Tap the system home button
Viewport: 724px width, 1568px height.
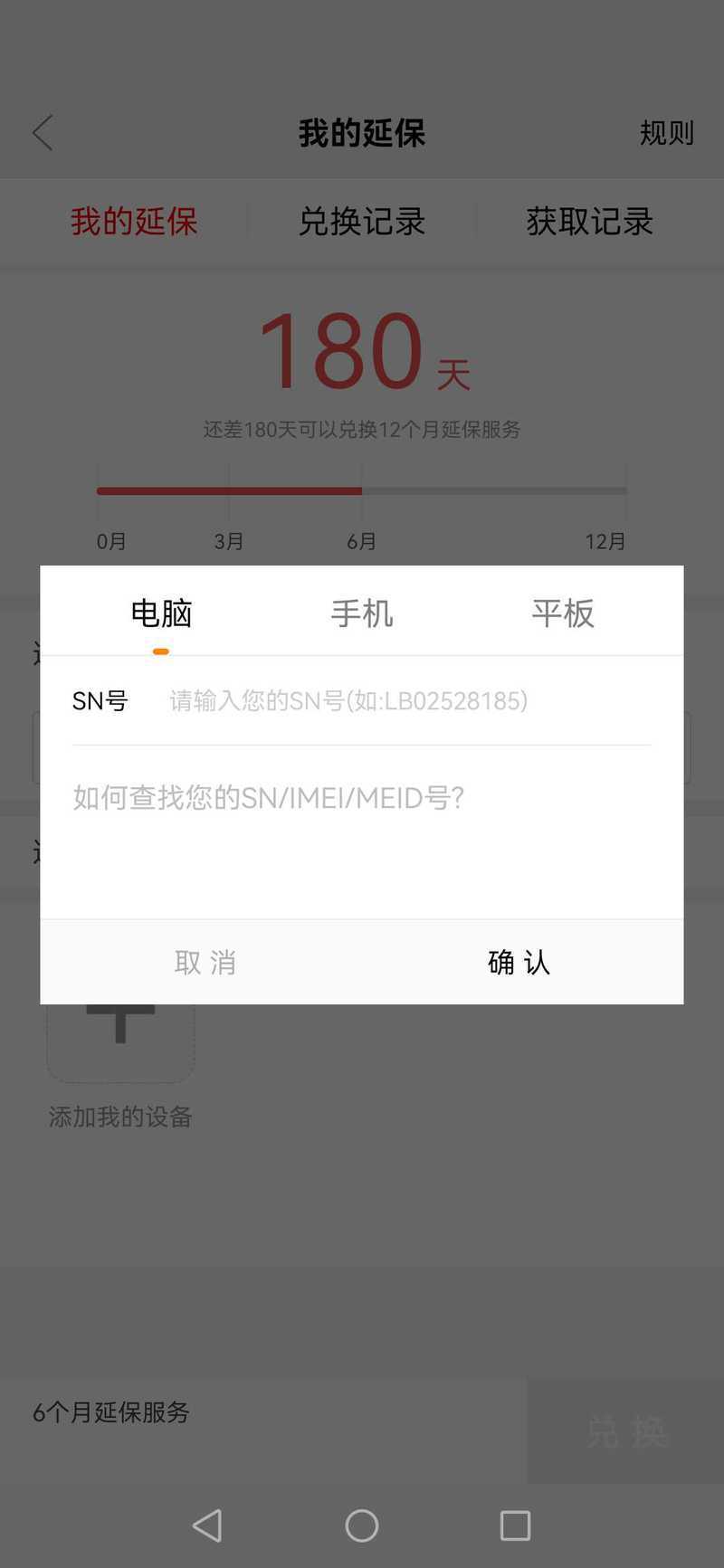pos(362,1525)
